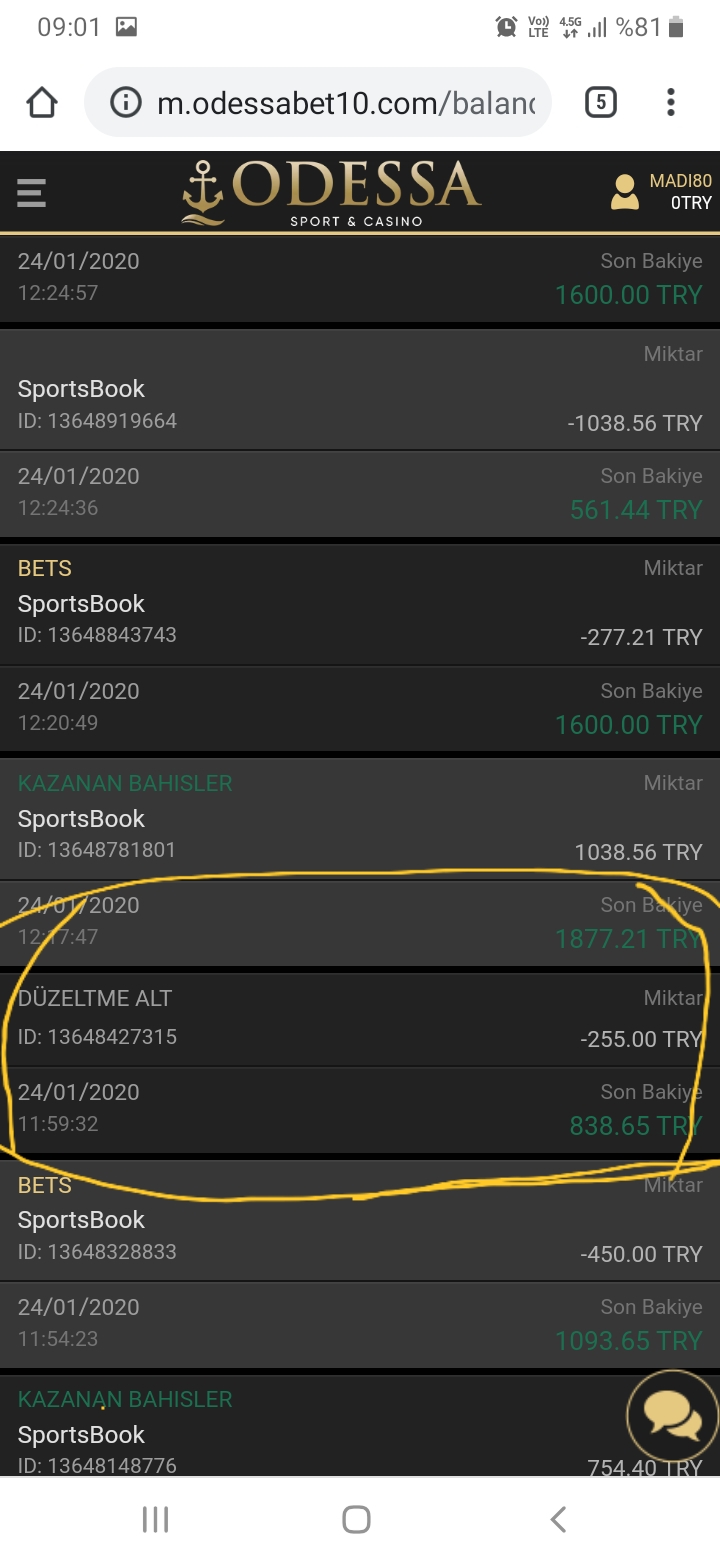Open the MADI80 account profile

click(x=661, y=192)
